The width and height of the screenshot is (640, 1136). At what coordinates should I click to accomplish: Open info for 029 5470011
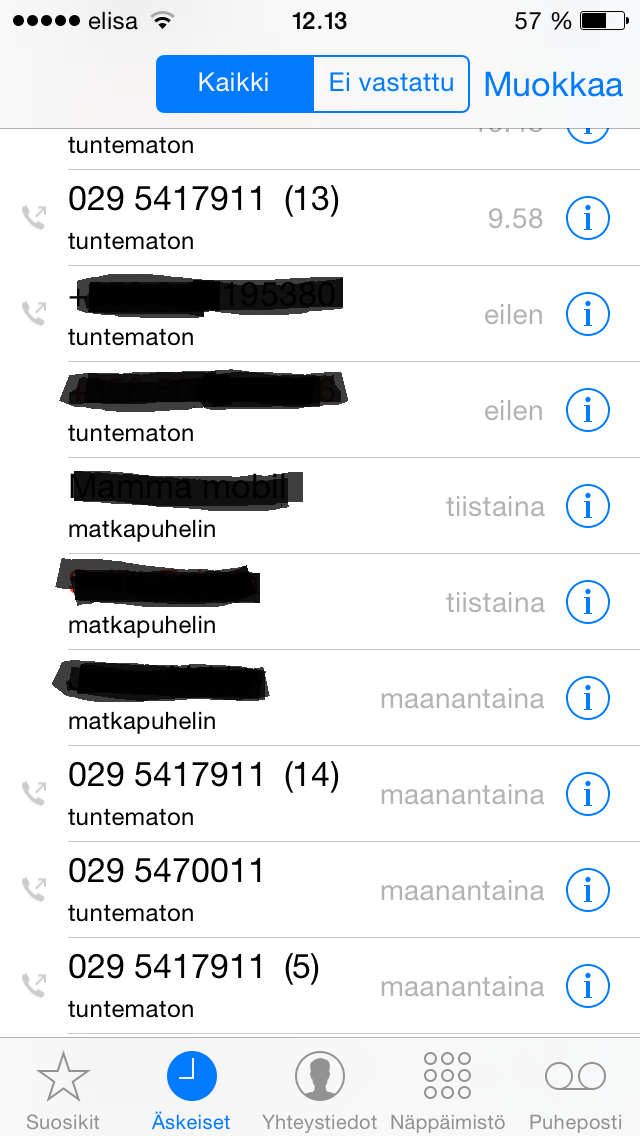[x=587, y=890]
